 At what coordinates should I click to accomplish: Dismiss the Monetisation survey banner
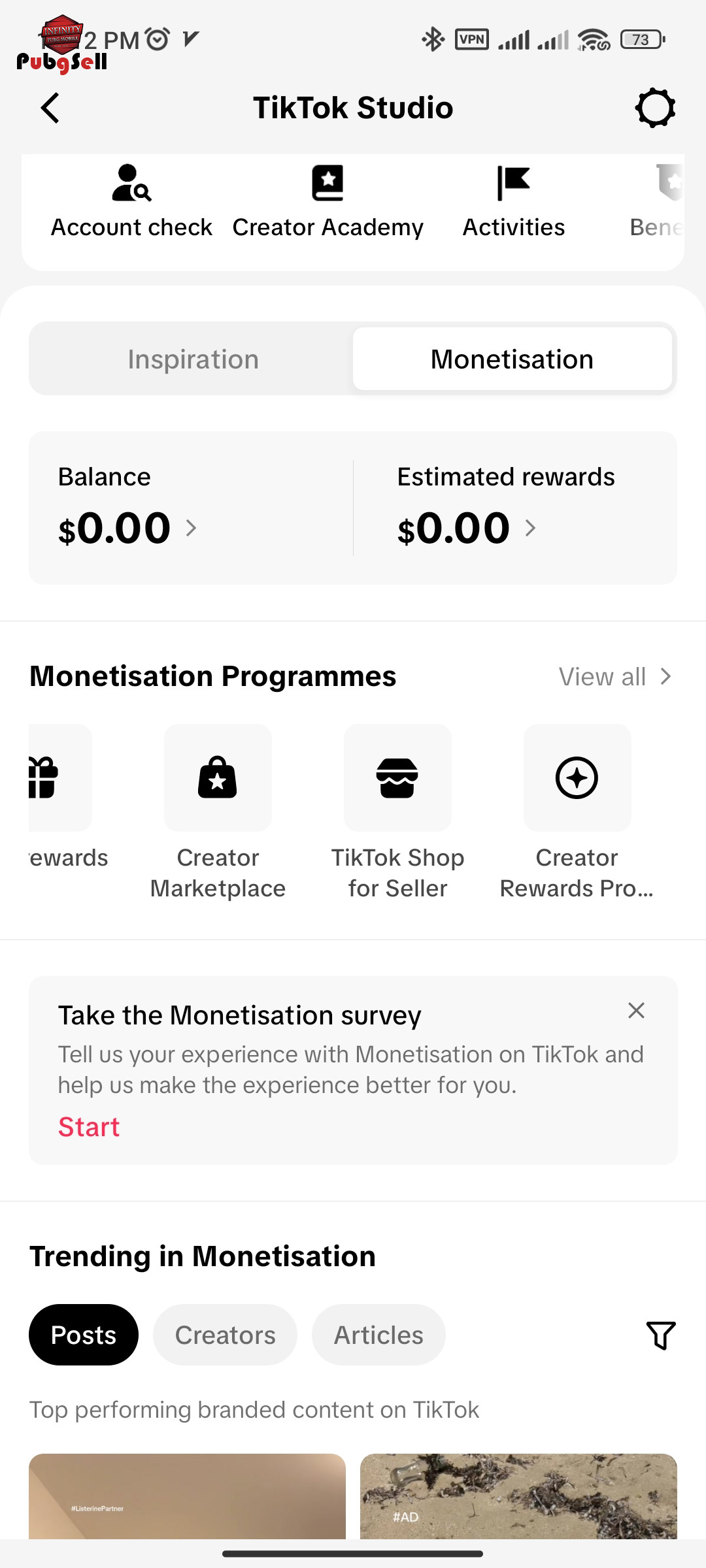[x=636, y=1011]
